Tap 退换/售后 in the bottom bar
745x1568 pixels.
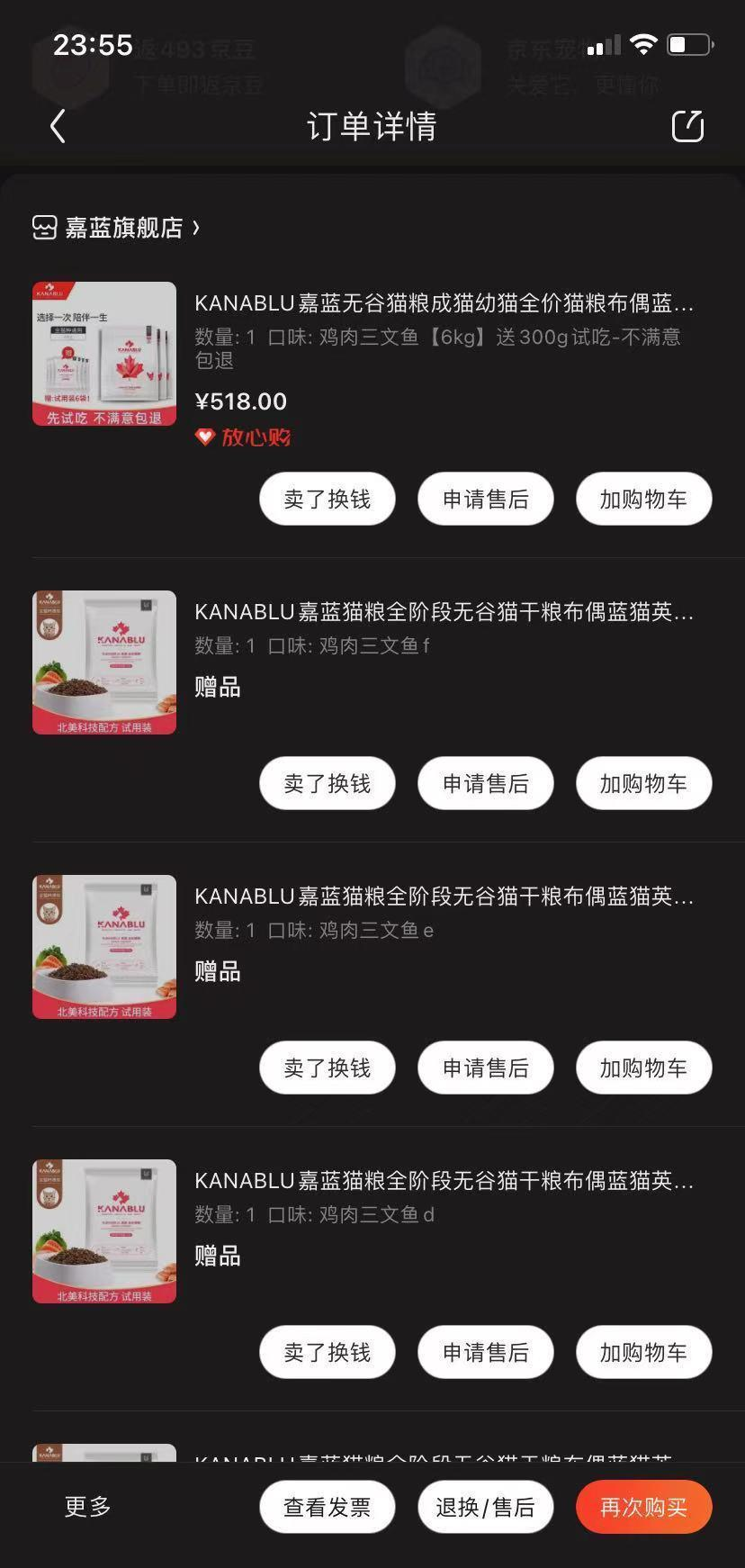point(486,1508)
